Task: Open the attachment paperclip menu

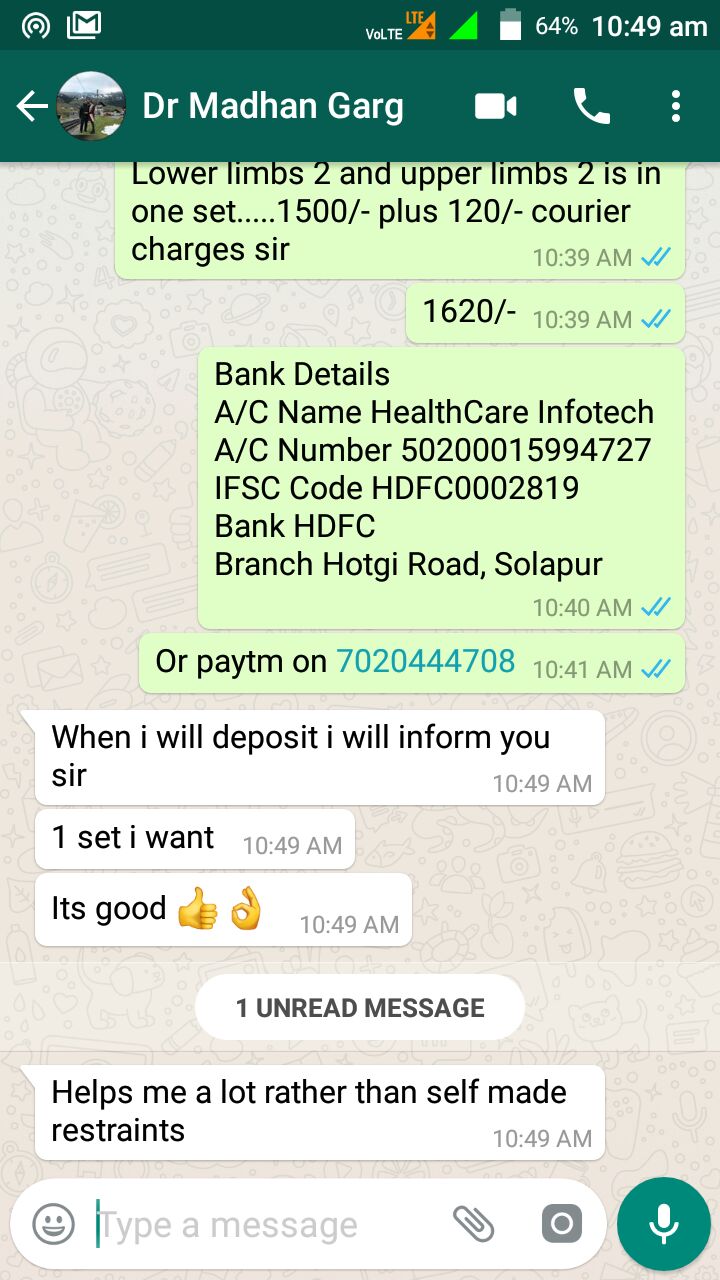Action: point(474,1223)
